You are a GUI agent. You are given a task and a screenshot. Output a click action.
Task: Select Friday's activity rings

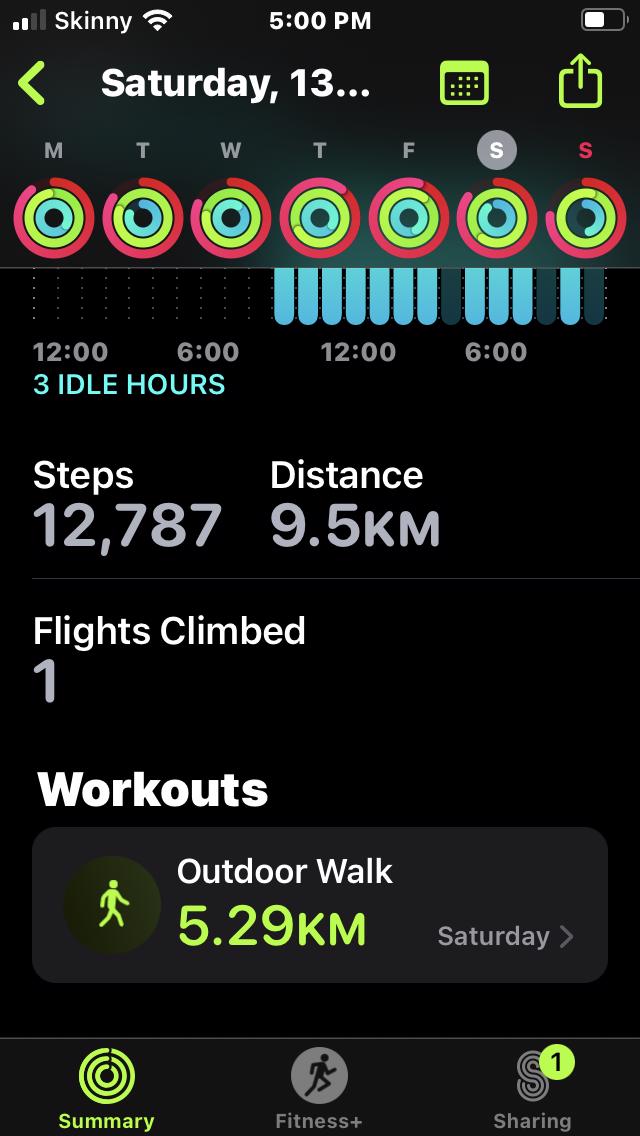tap(408, 217)
